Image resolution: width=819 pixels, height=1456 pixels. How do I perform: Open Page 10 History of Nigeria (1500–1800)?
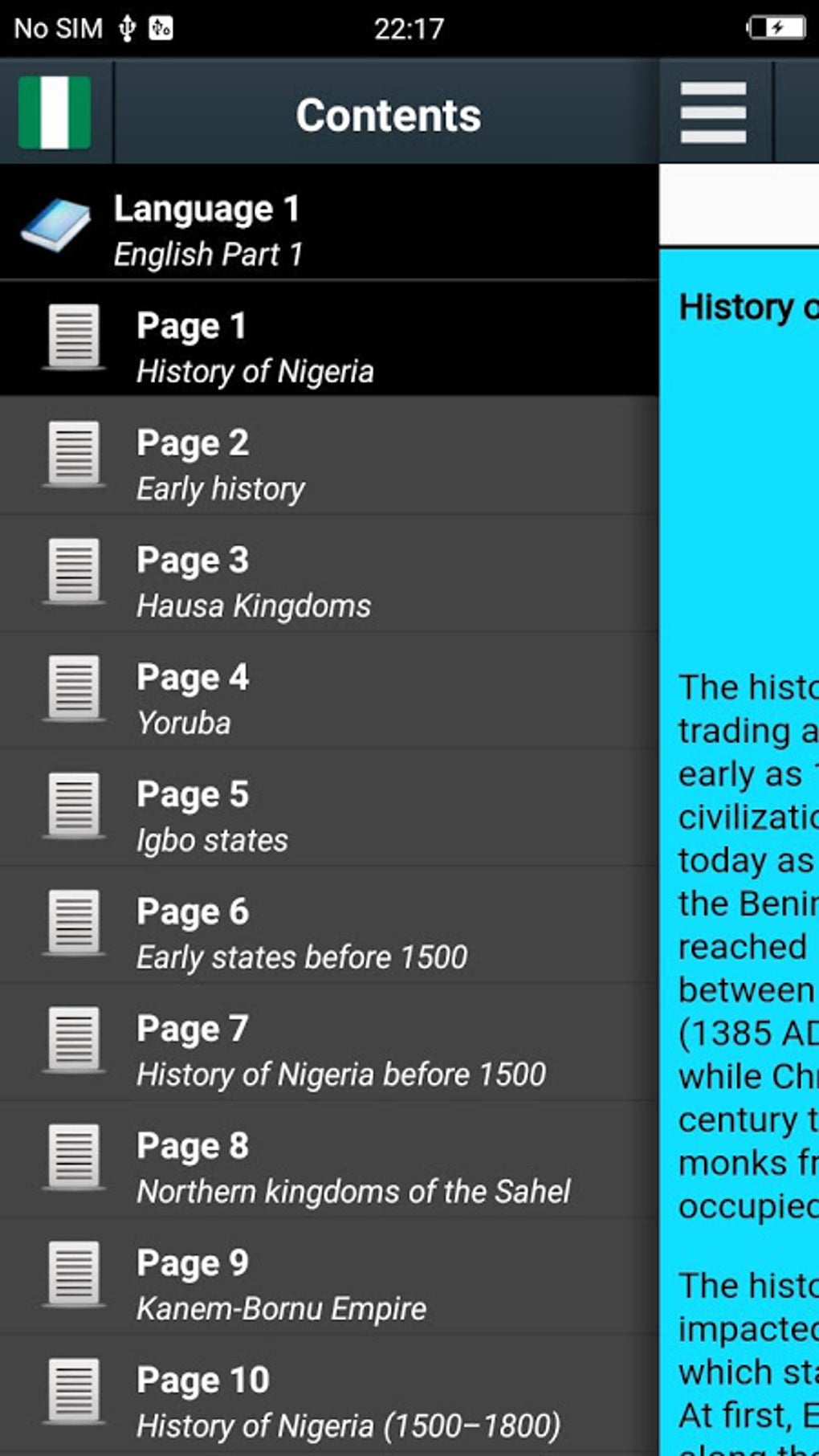click(329, 1402)
